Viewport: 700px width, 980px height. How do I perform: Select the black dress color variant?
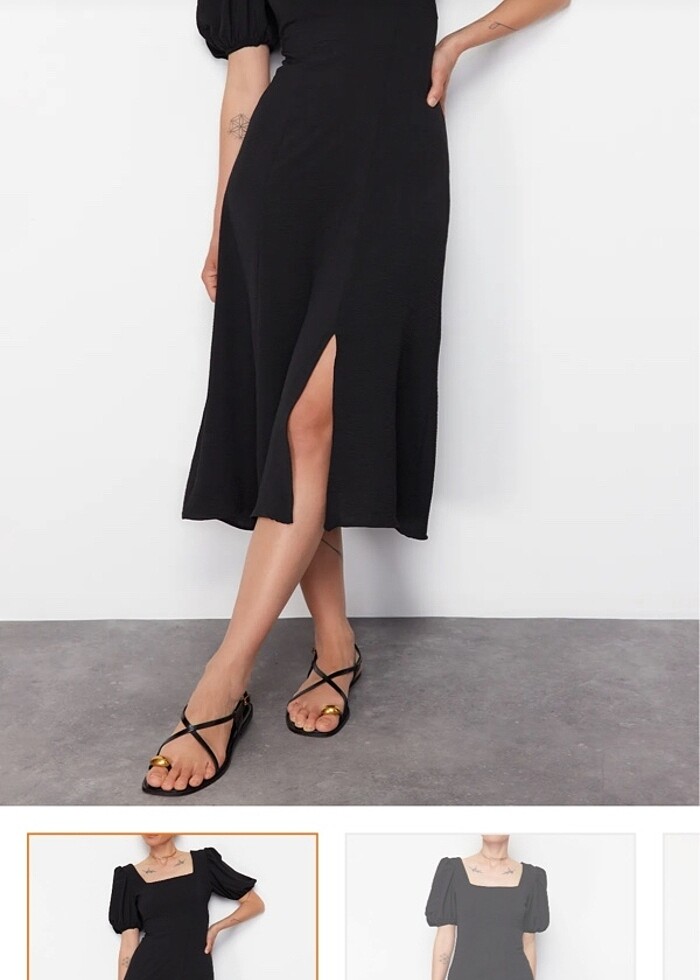[172, 906]
